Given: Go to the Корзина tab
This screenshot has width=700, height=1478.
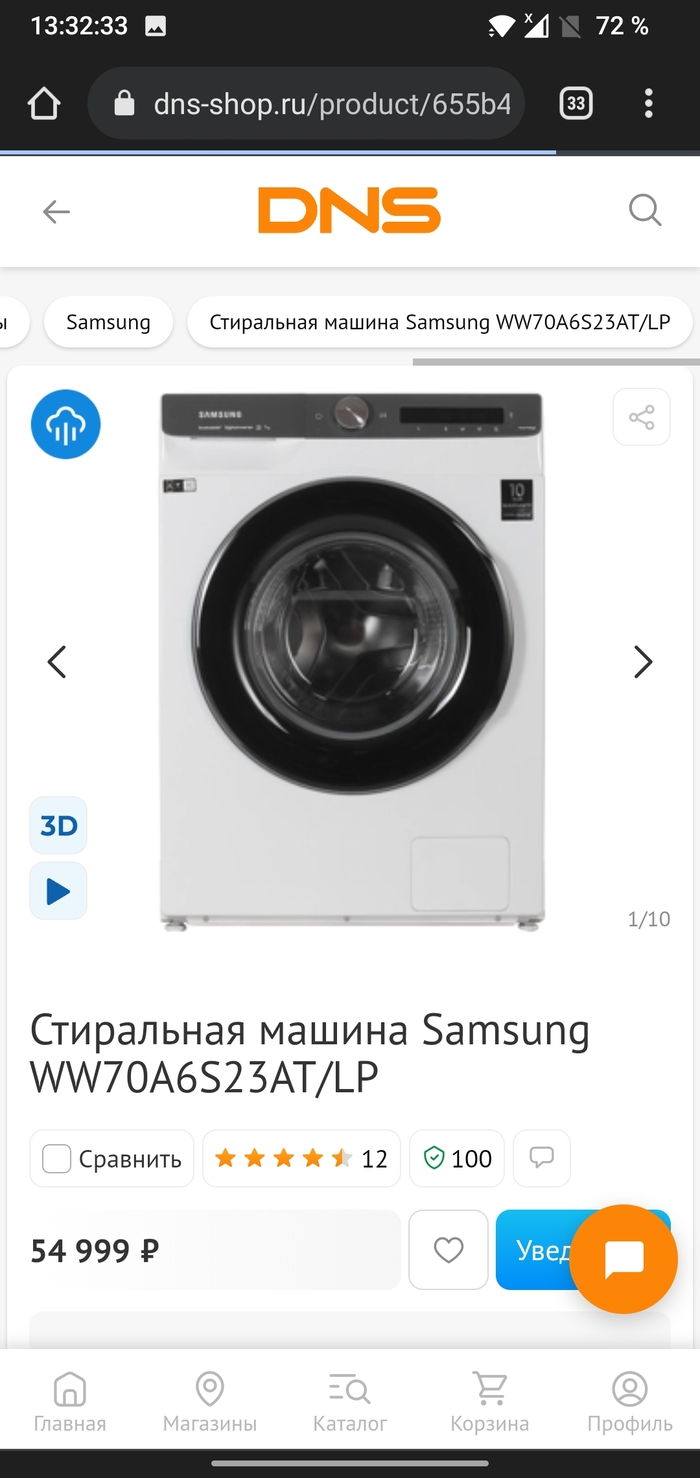Looking at the screenshot, I should point(490,1401).
